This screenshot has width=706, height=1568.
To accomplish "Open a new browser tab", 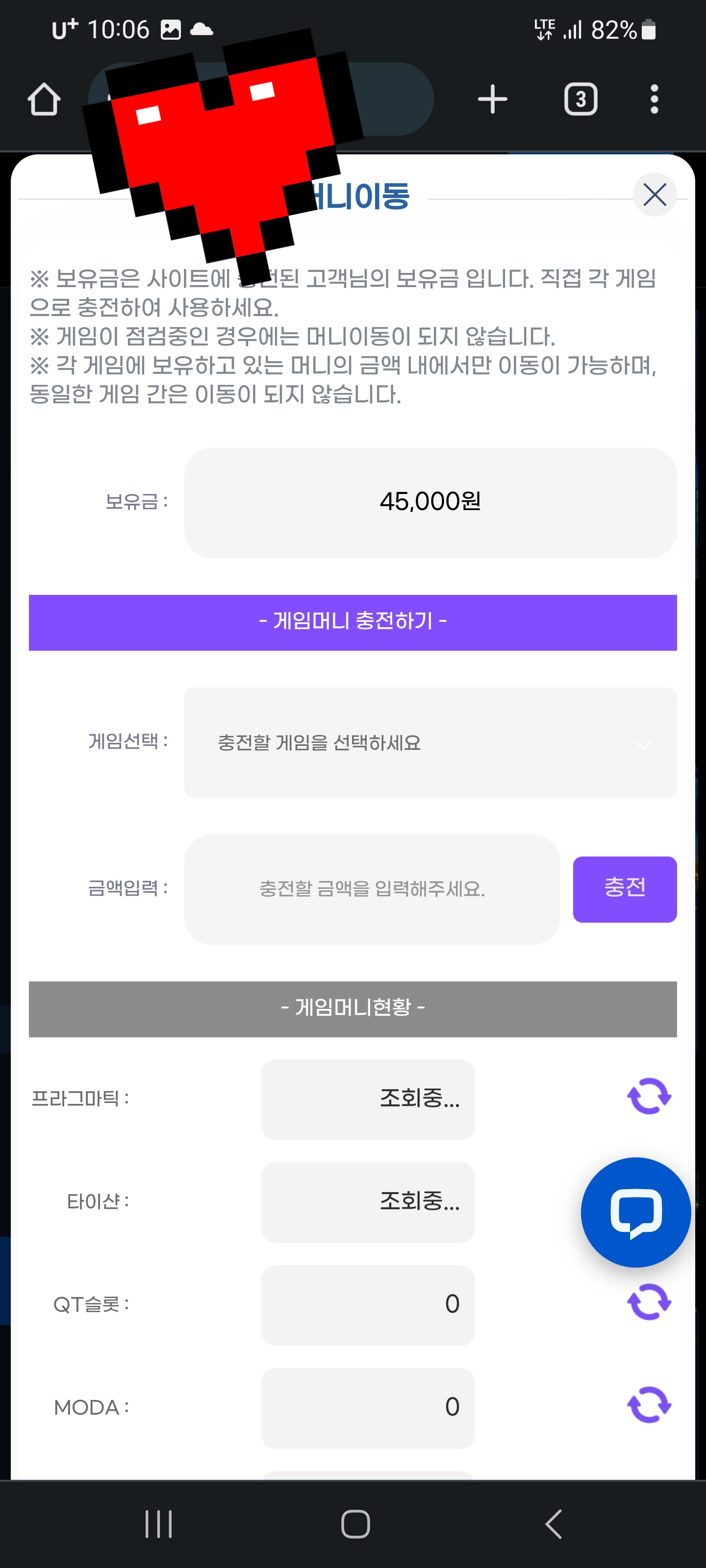I will [492, 99].
